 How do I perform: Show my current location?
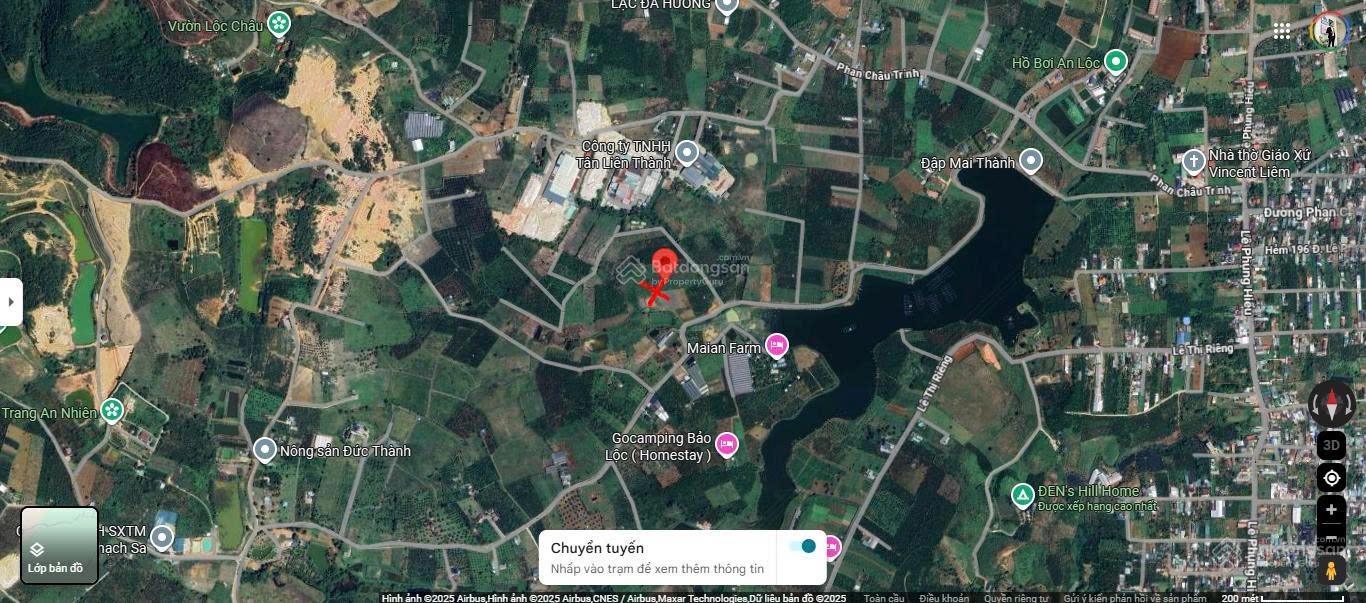click(1331, 478)
